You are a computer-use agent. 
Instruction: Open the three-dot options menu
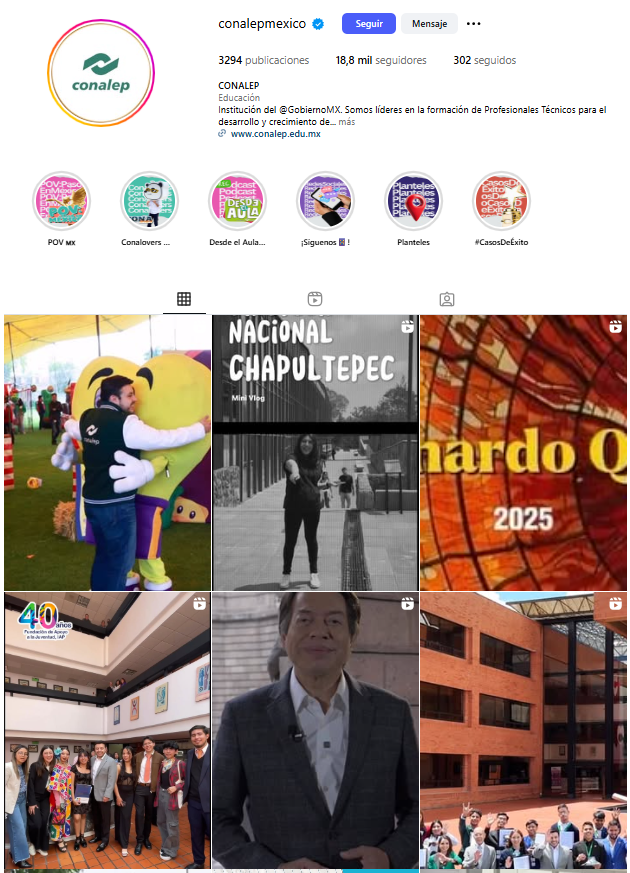pyautogui.click(x=473, y=23)
